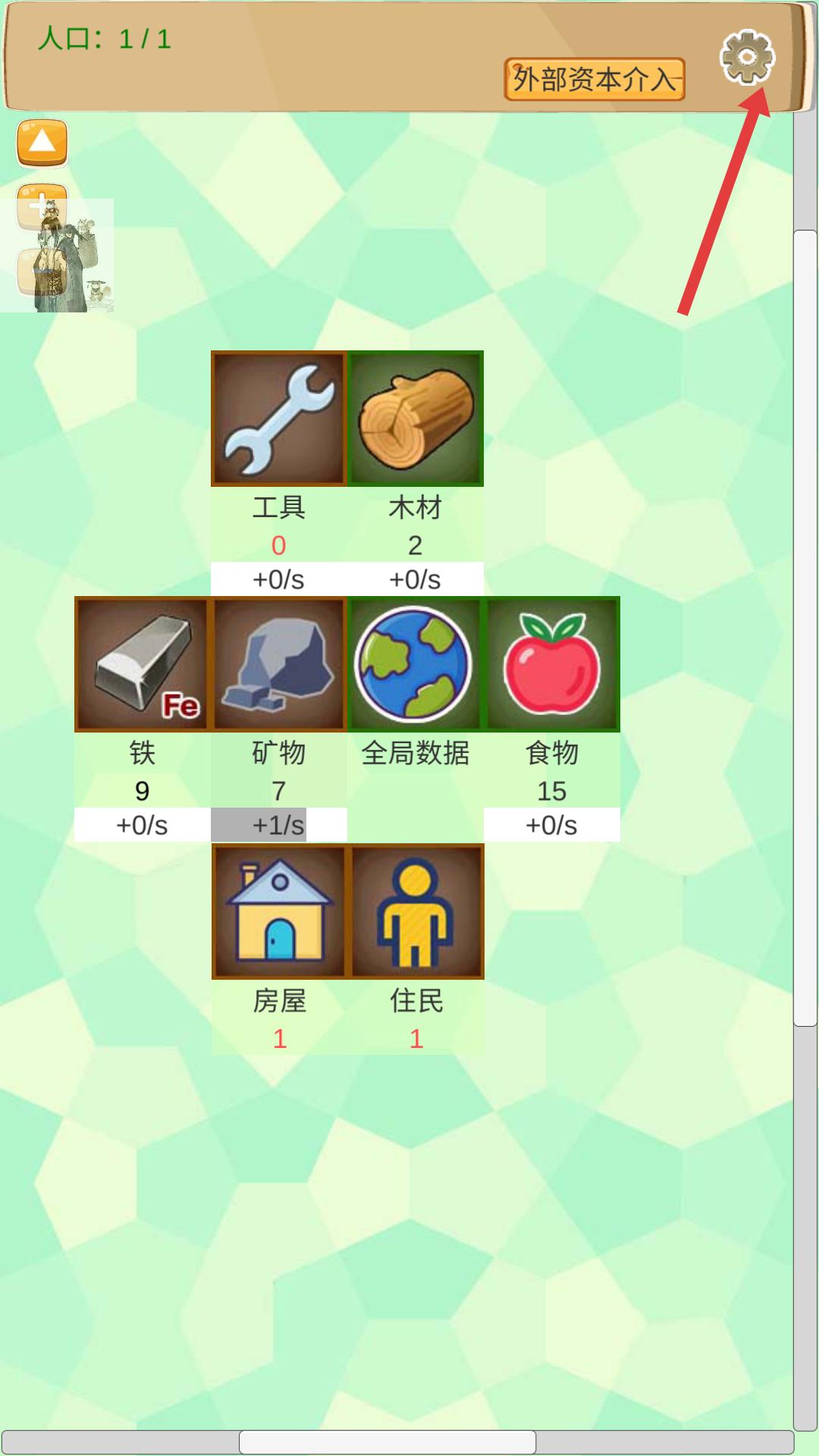Select the 工具 wrench tile
Screen dimensions: 819x1456
tap(278, 418)
